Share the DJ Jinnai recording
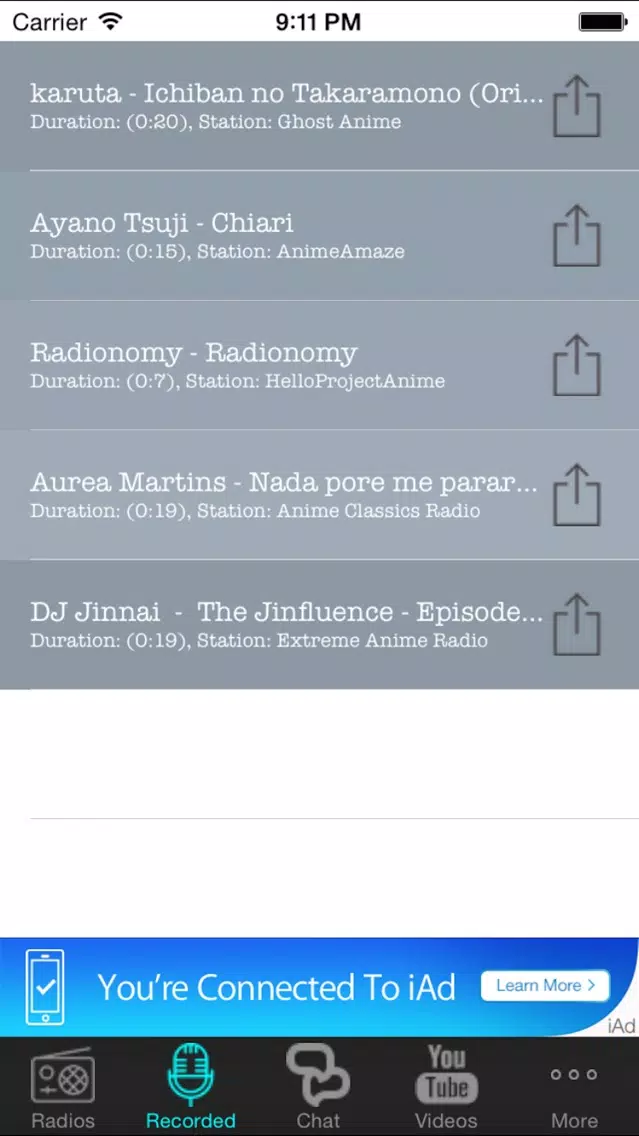Image resolution: width=639 pixels, height=1136 pixels. coord(577,625)
